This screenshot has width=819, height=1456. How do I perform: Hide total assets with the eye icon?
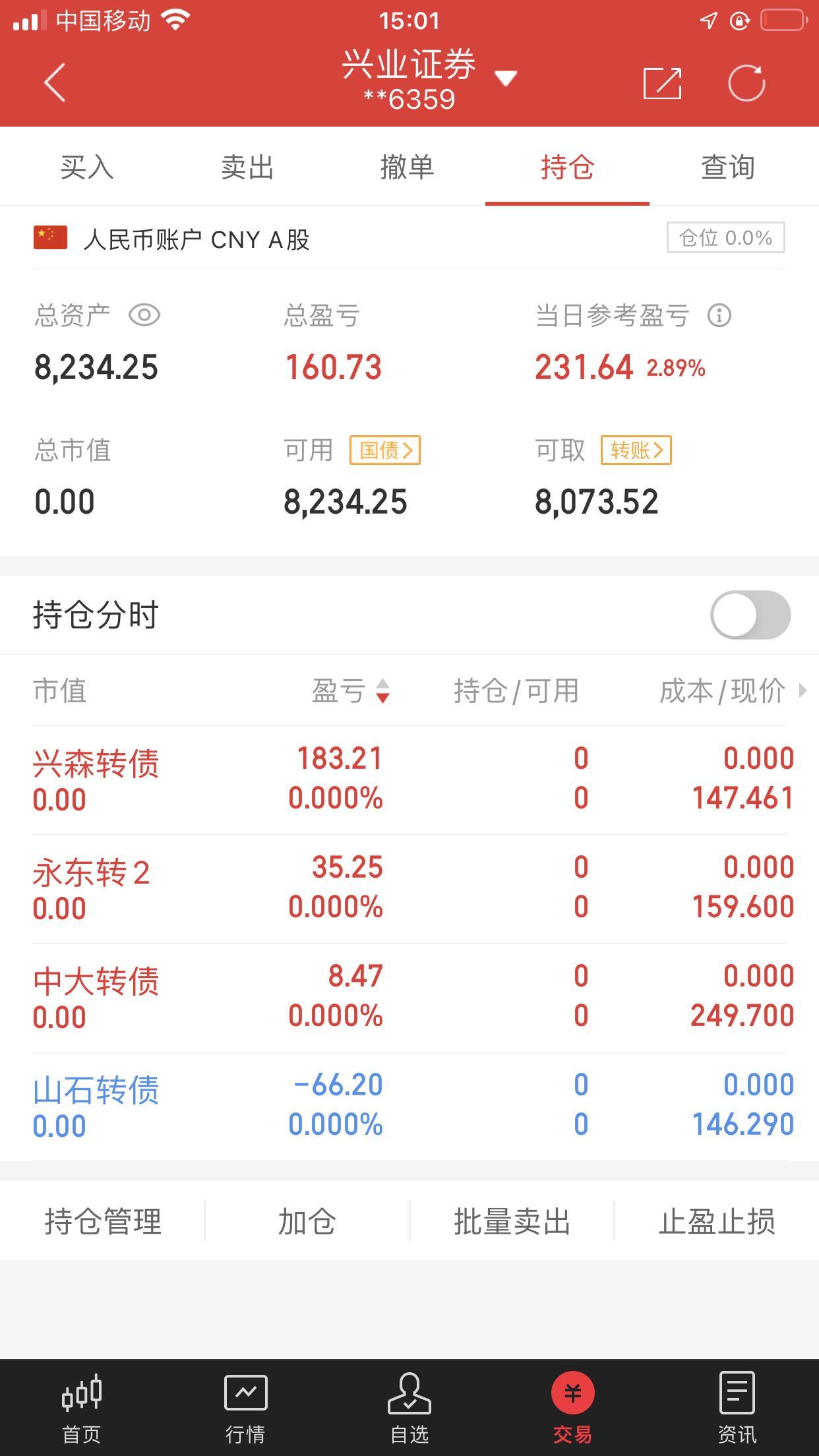[144, 315]
